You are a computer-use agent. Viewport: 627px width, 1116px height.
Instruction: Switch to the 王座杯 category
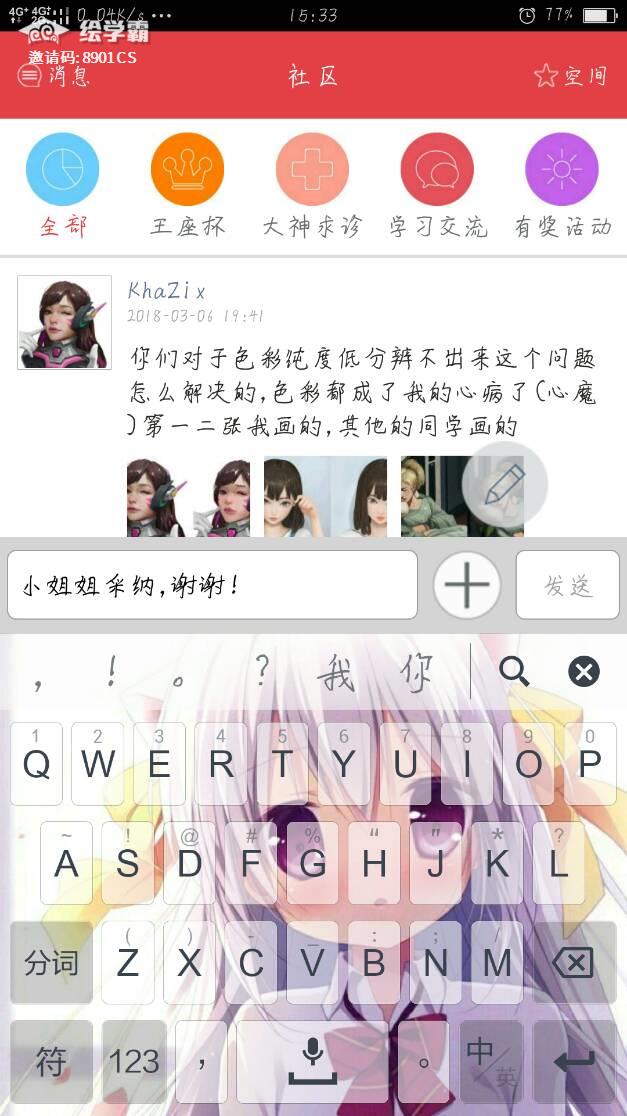(187, 187)
